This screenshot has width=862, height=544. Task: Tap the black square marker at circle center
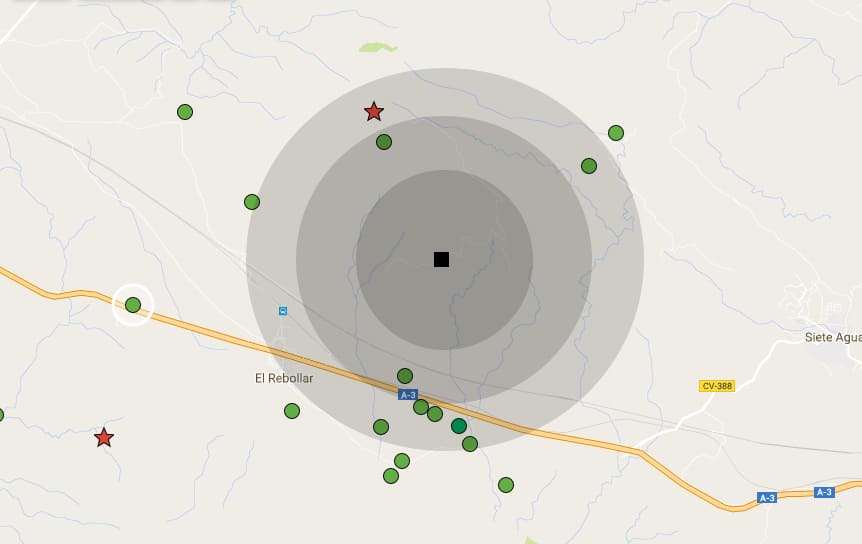click(441, 259)
